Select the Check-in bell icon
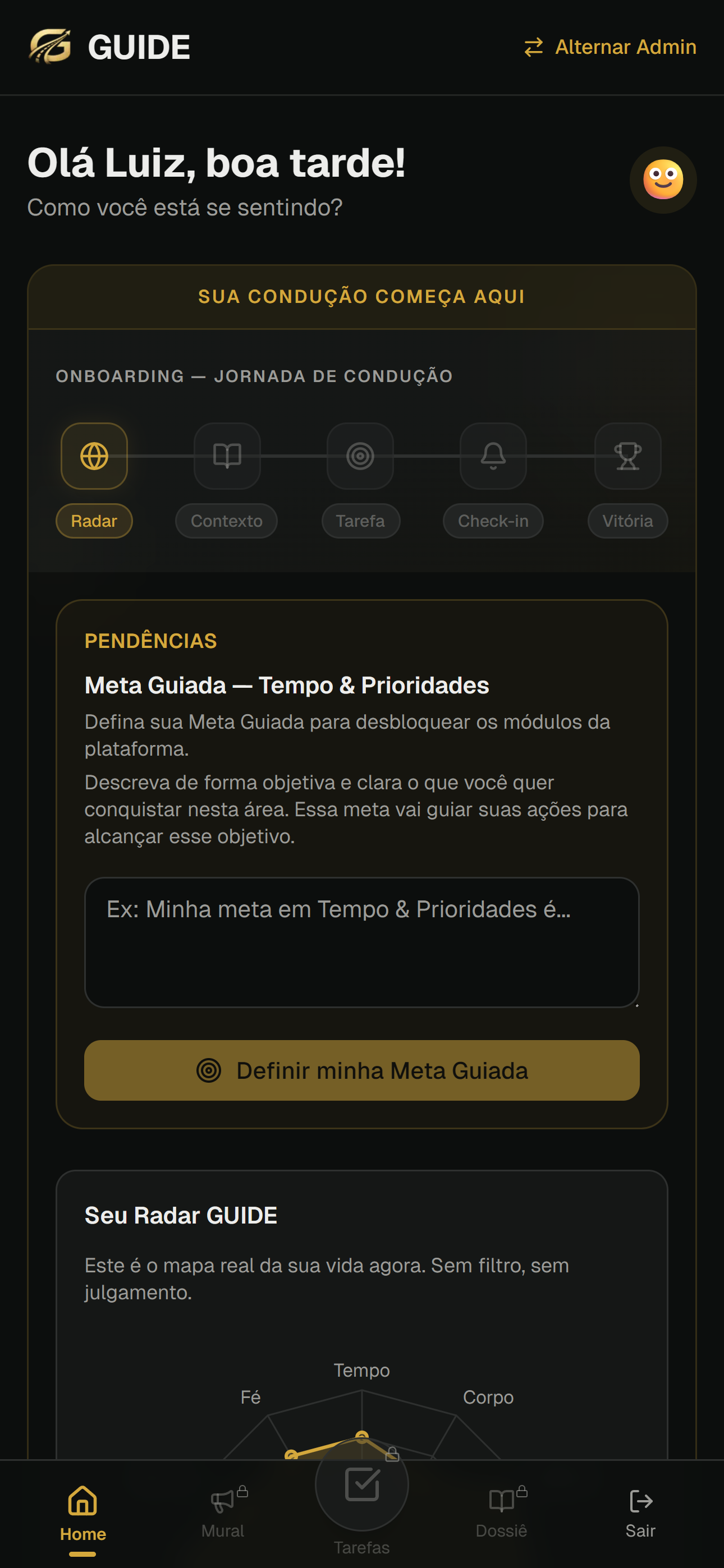724x1568 pixels. [493, 456]
